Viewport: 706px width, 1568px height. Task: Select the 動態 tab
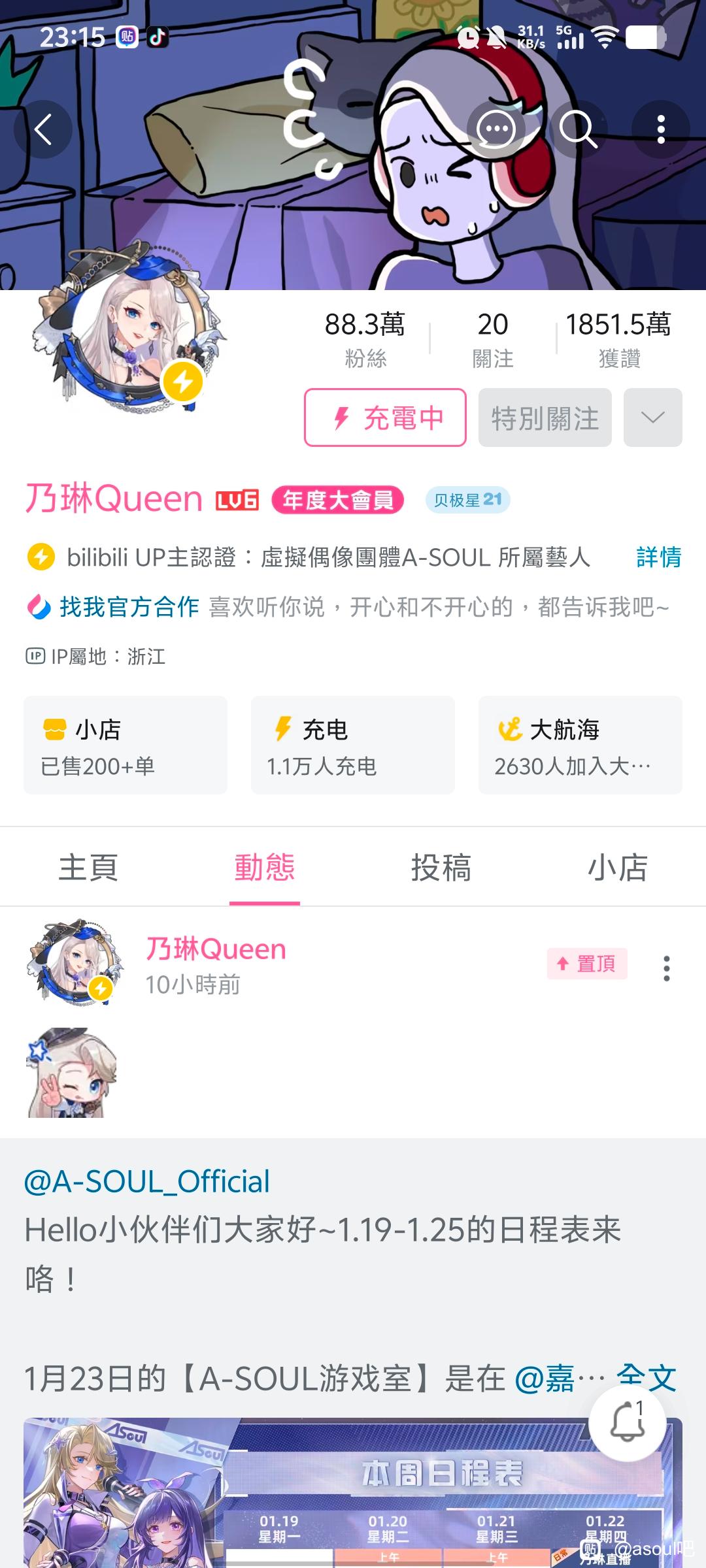point(265,868)
